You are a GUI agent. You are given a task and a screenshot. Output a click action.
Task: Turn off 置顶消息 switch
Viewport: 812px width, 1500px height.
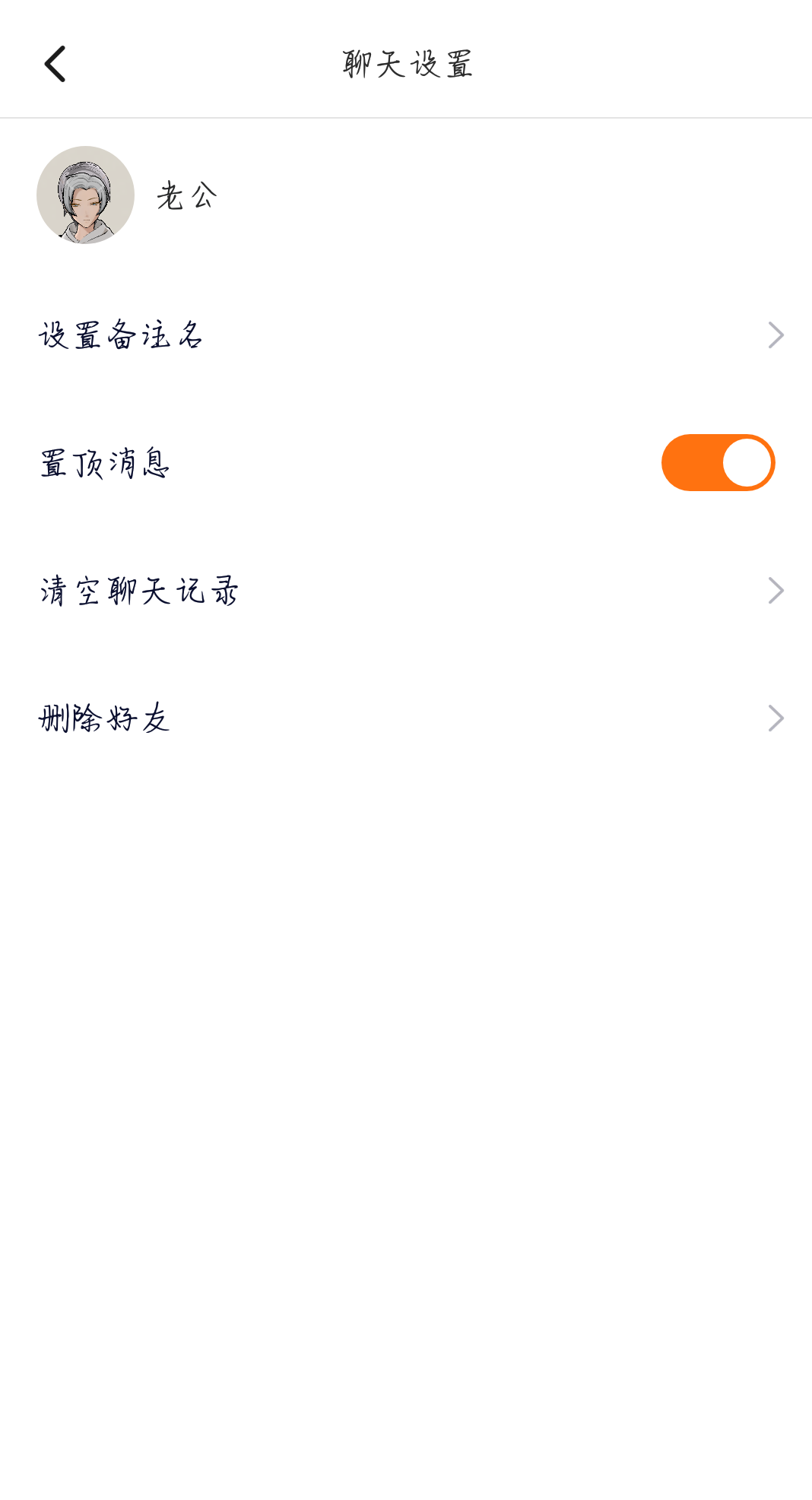click(x=718, y=462)
